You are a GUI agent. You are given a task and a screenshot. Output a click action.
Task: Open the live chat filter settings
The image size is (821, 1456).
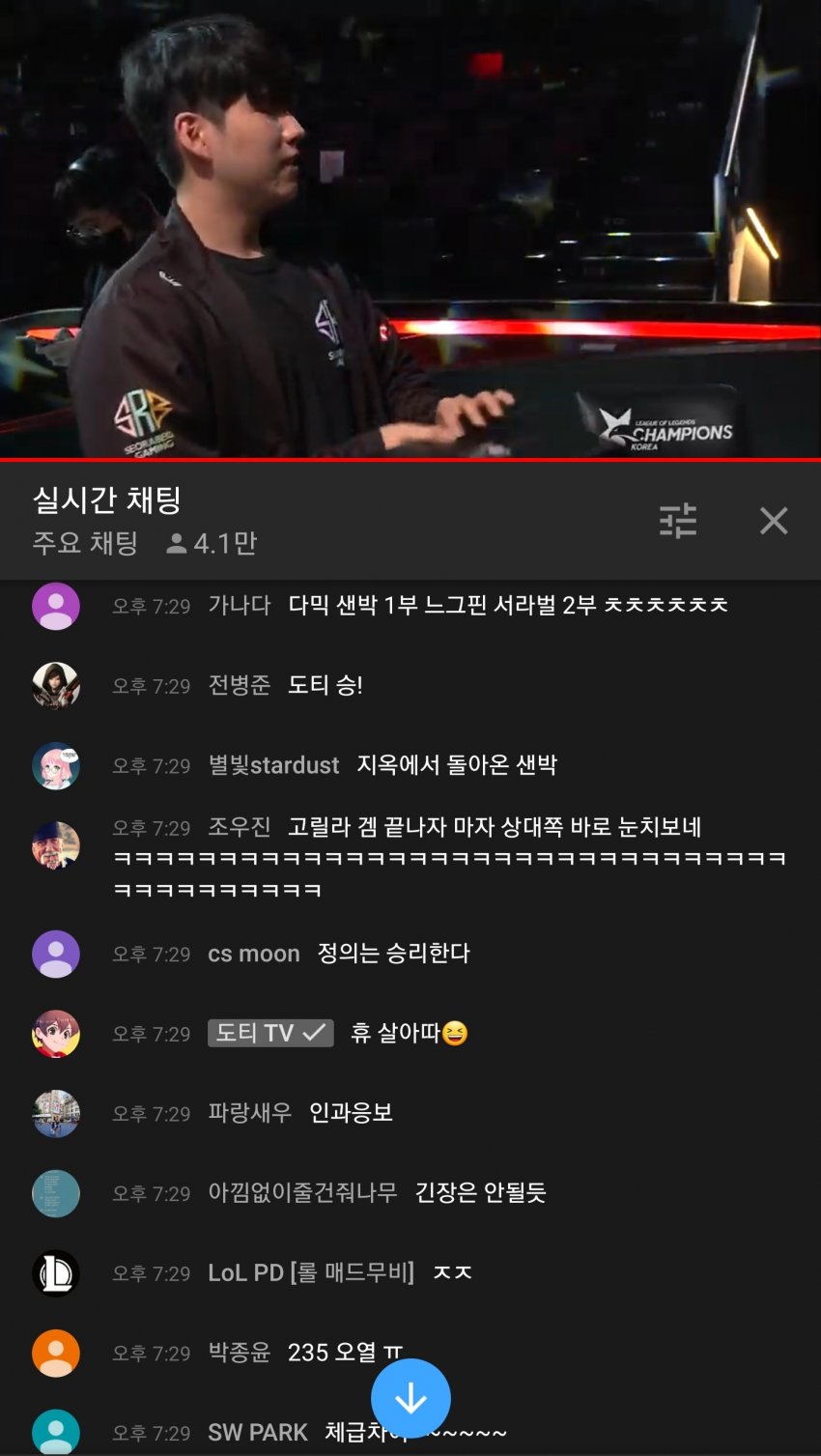(678, 521)
